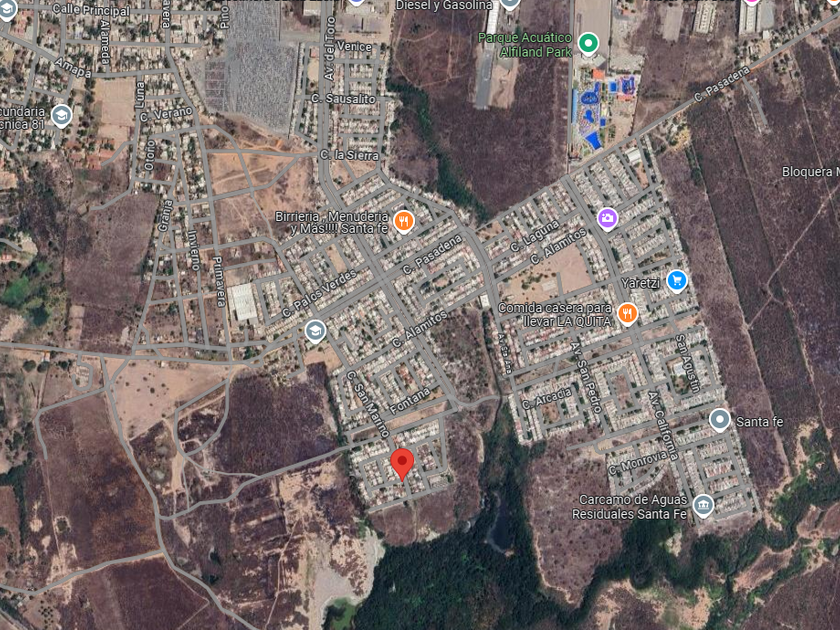Viewport: 840px width, 630px height.
Task: Open the Secundaria Técnica 81 school marker
Action: 62,116
